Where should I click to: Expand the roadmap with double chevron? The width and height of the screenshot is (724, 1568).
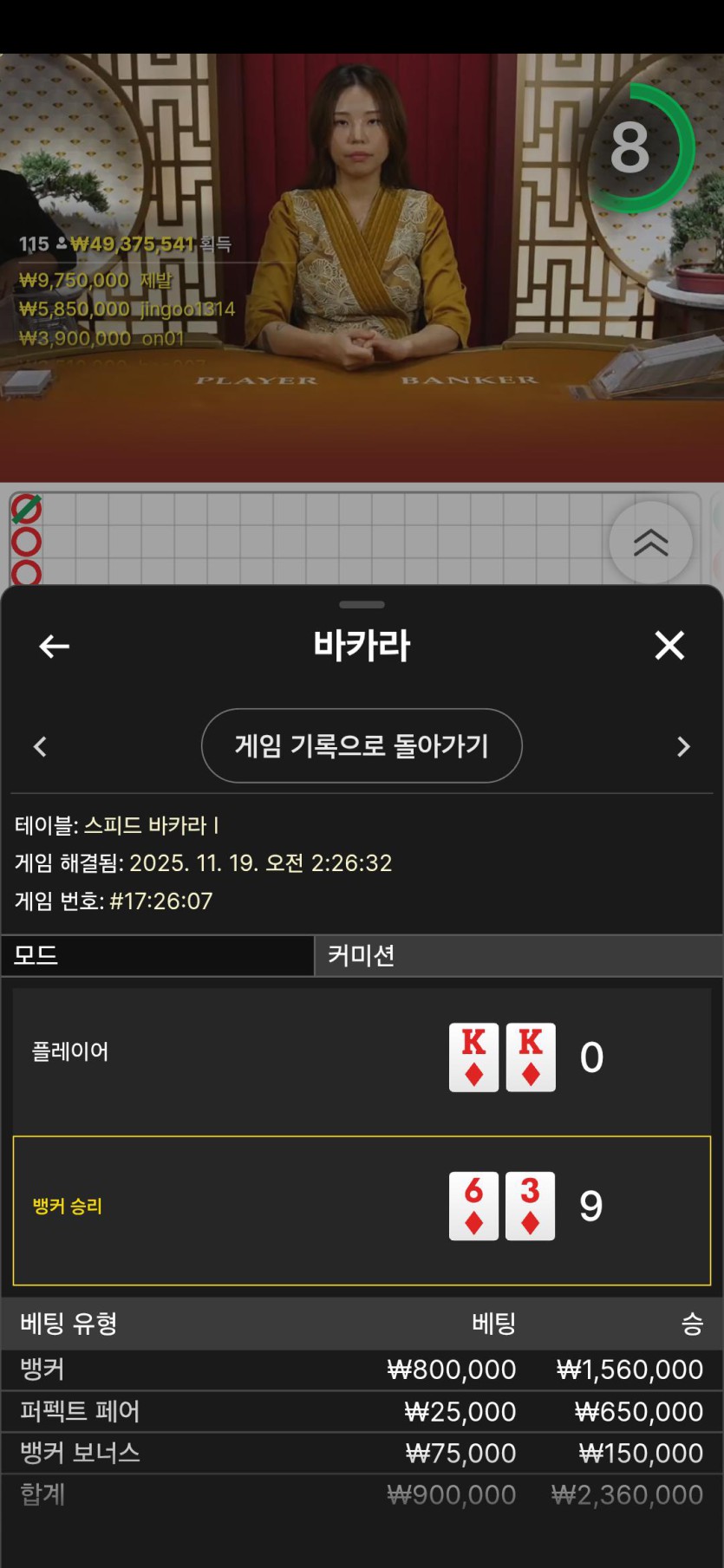pos(650,543)
